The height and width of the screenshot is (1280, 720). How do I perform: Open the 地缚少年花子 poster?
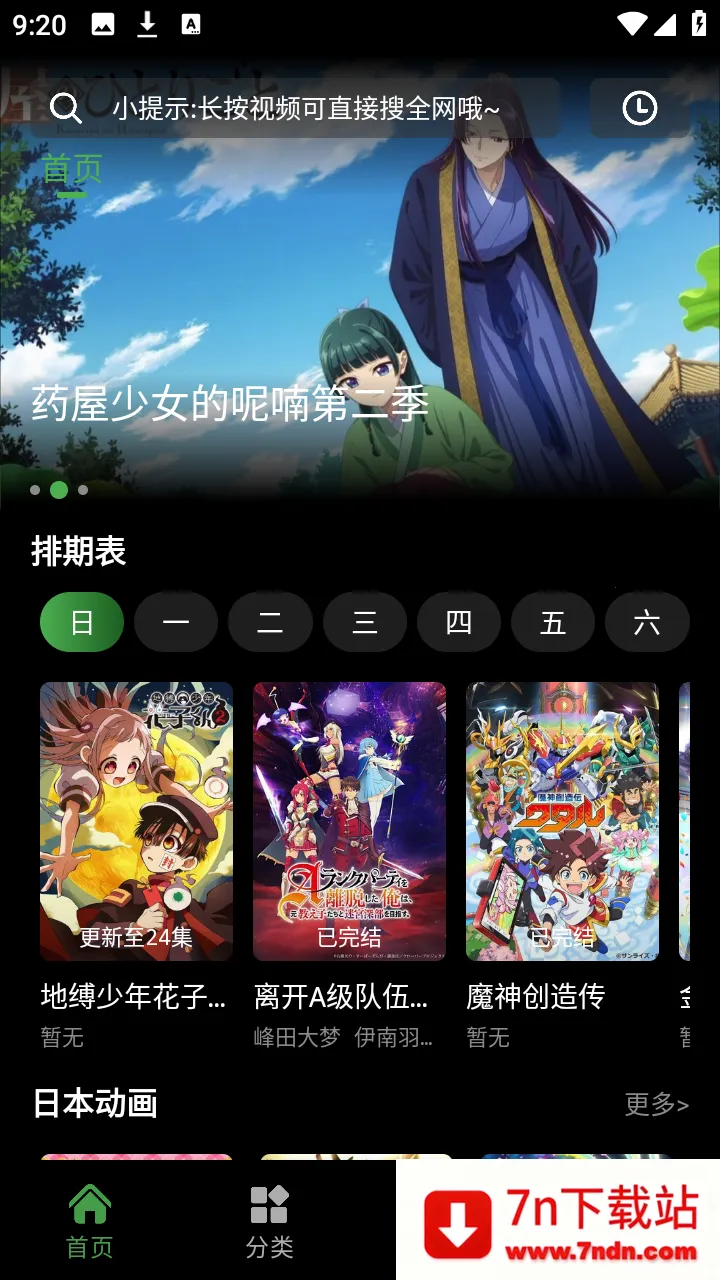[x=136, y=820]
